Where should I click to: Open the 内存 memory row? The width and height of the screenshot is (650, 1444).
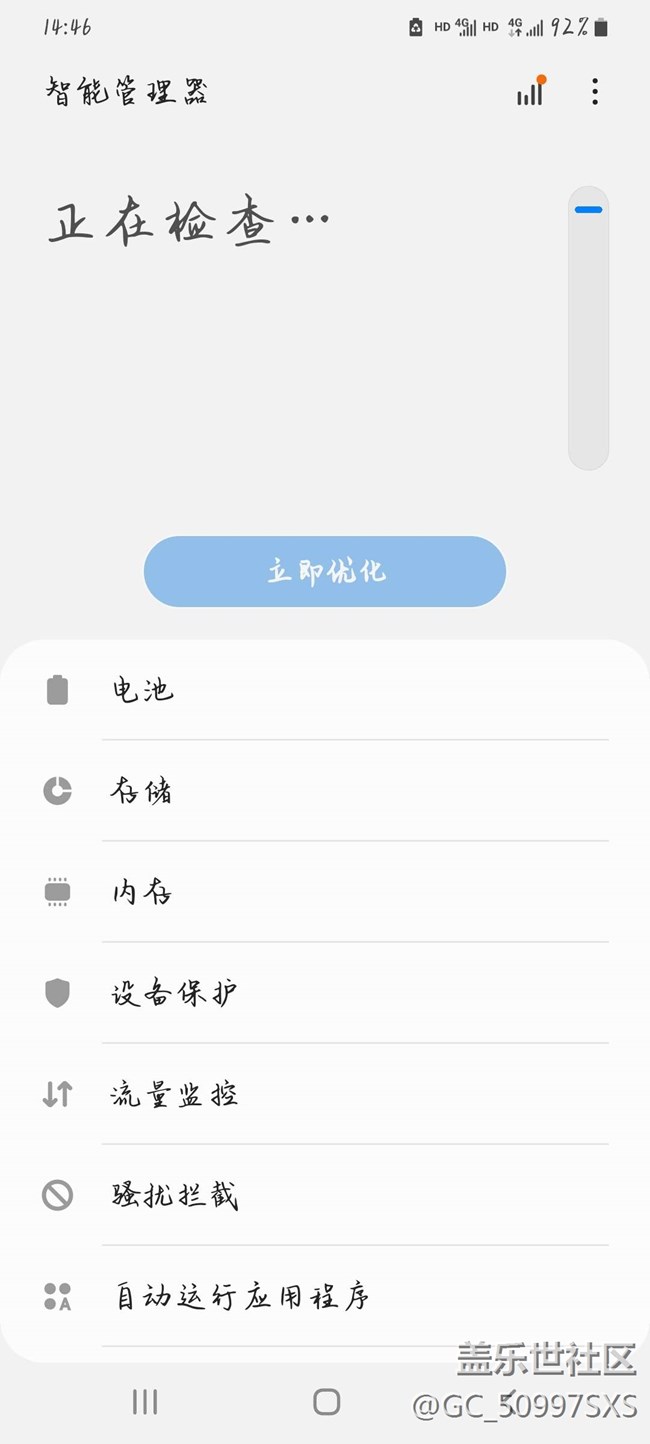pos(325,892)
